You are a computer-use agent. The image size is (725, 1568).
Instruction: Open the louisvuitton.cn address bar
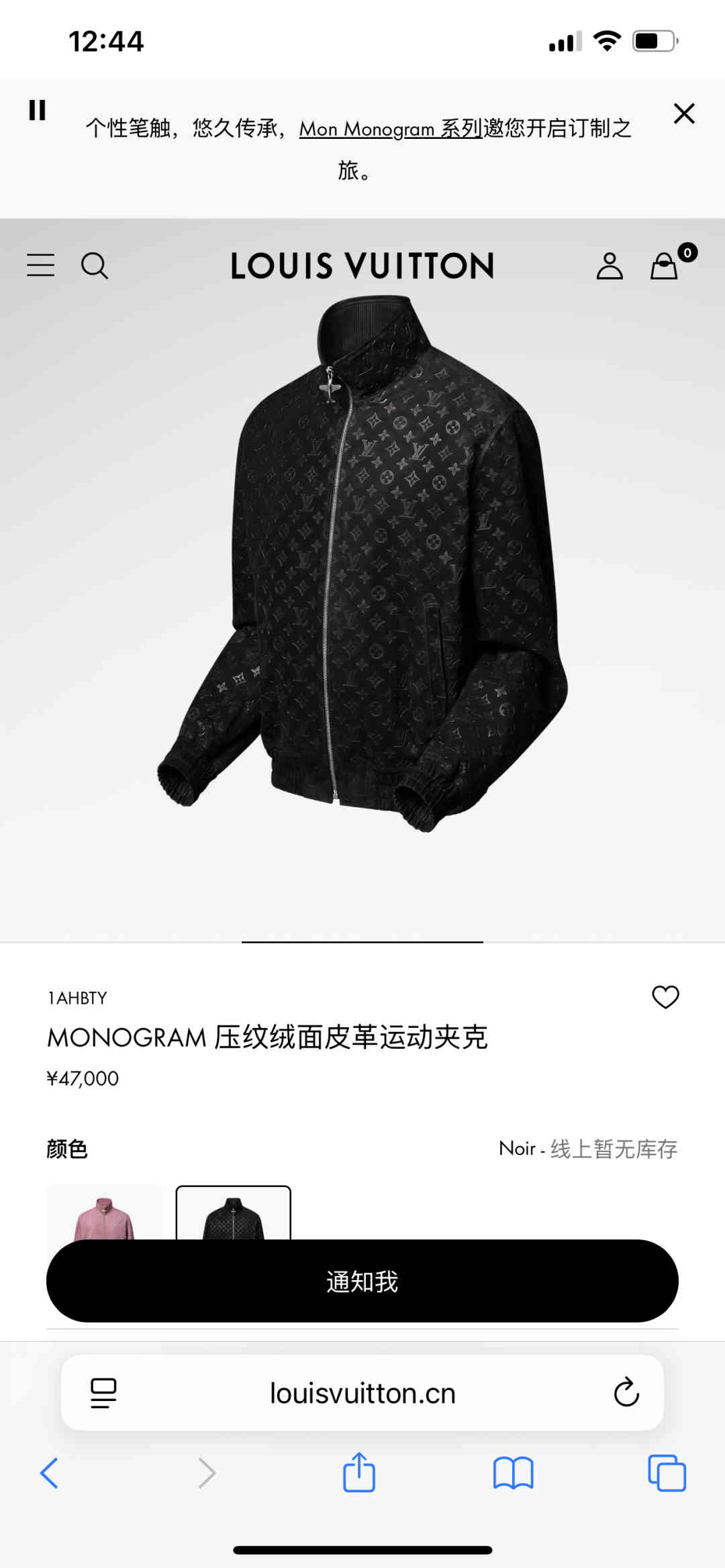[362, 1394]
